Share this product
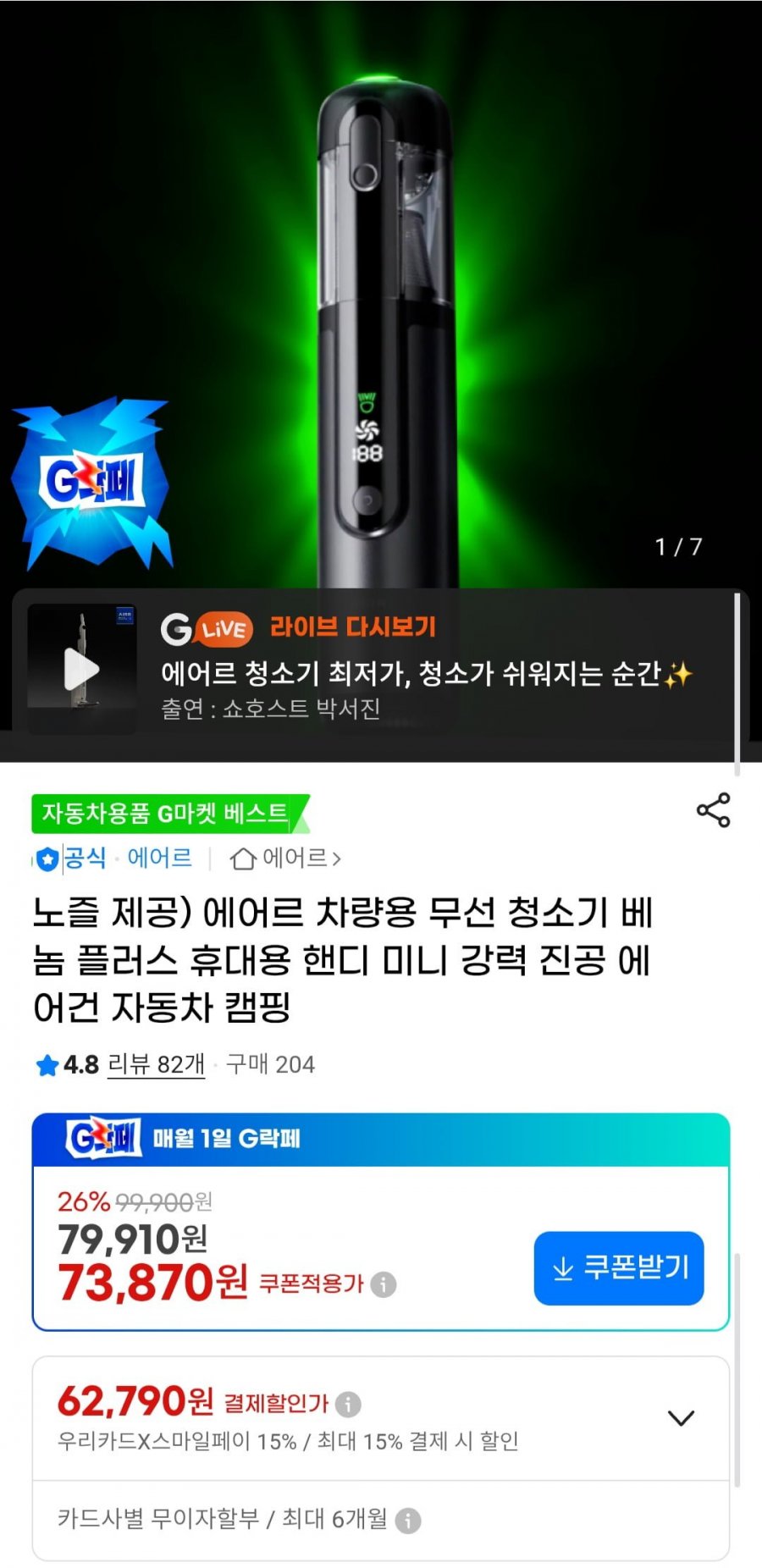Viewport: 762px width, 1568px height. pos(713,810)
